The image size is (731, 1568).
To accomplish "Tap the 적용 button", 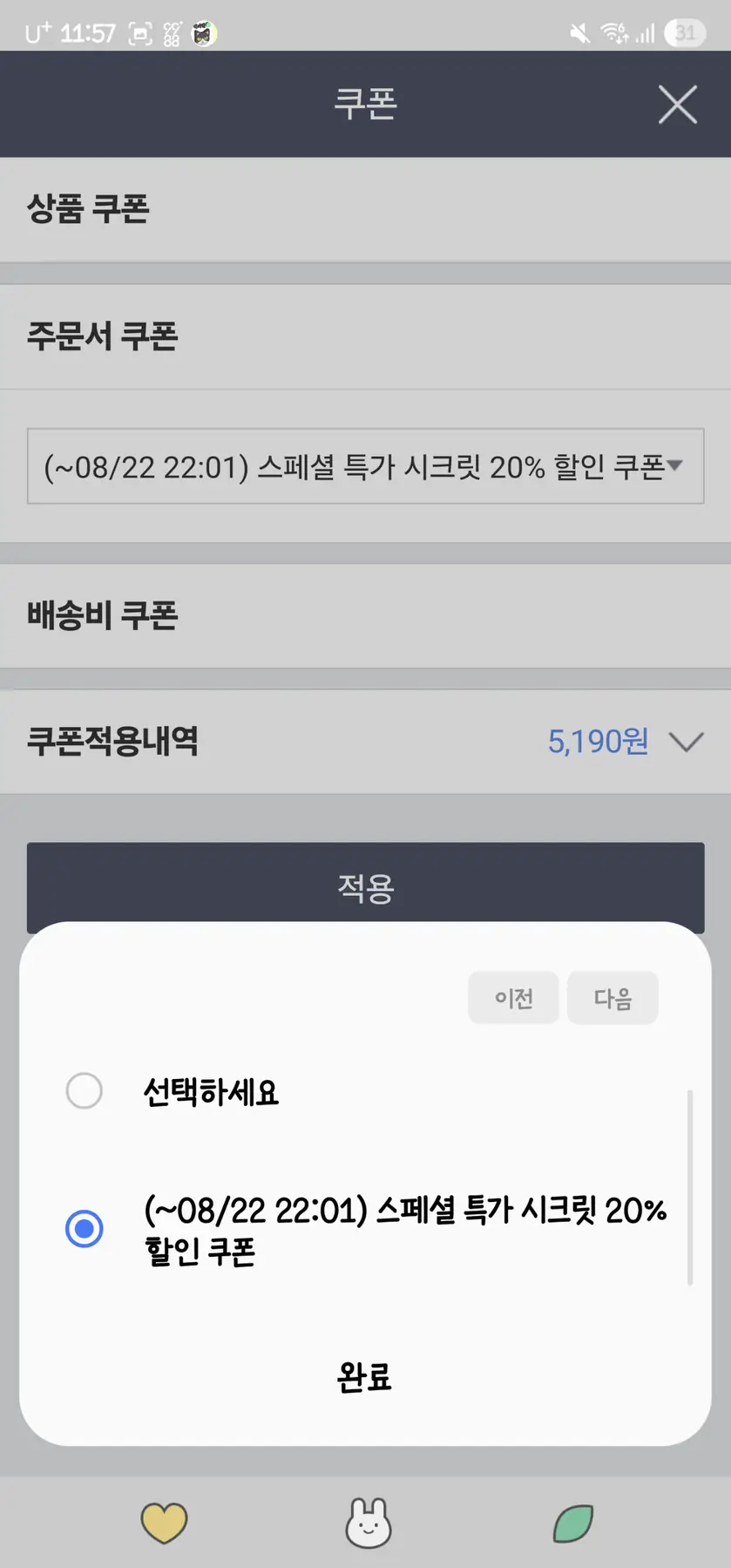I will (365, 886).
